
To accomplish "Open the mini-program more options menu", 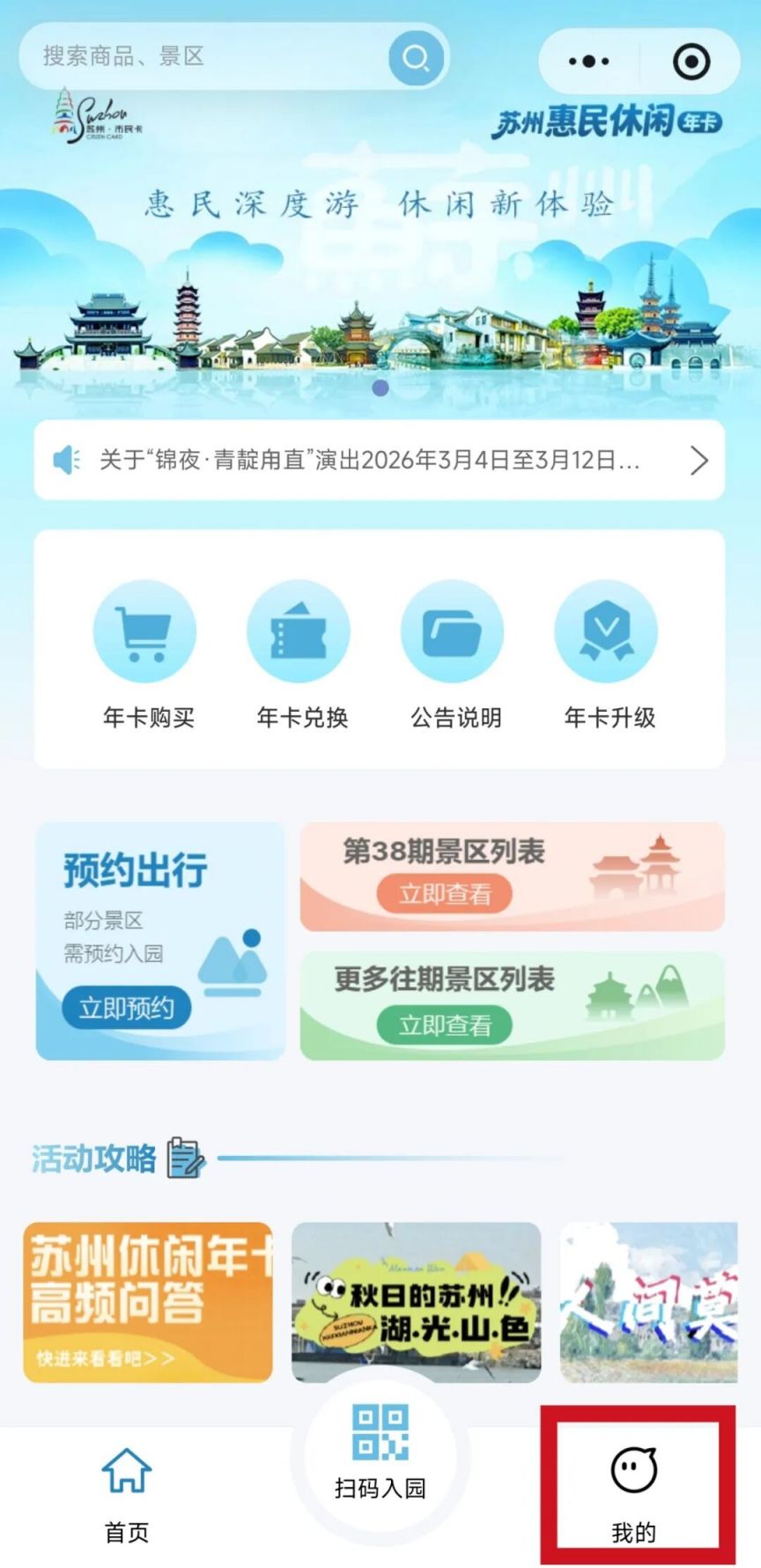I will [x=588, y=60].
